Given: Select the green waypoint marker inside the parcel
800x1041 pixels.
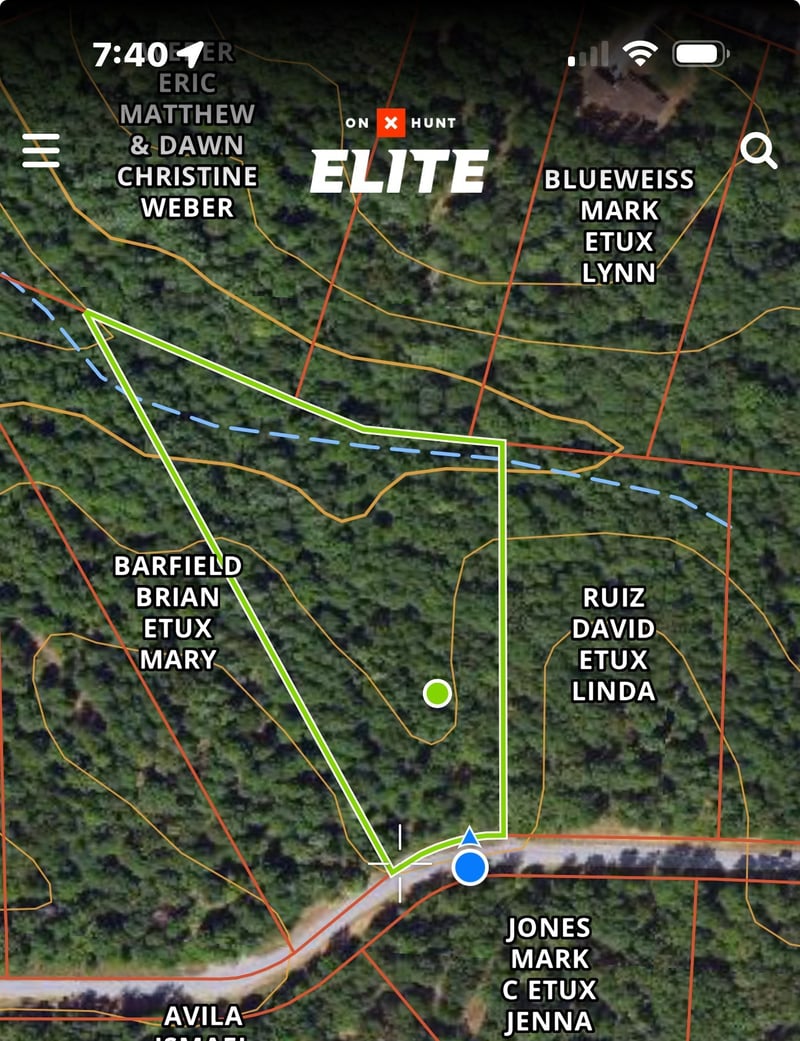Looking at the screenshot, I should (438, 693).
